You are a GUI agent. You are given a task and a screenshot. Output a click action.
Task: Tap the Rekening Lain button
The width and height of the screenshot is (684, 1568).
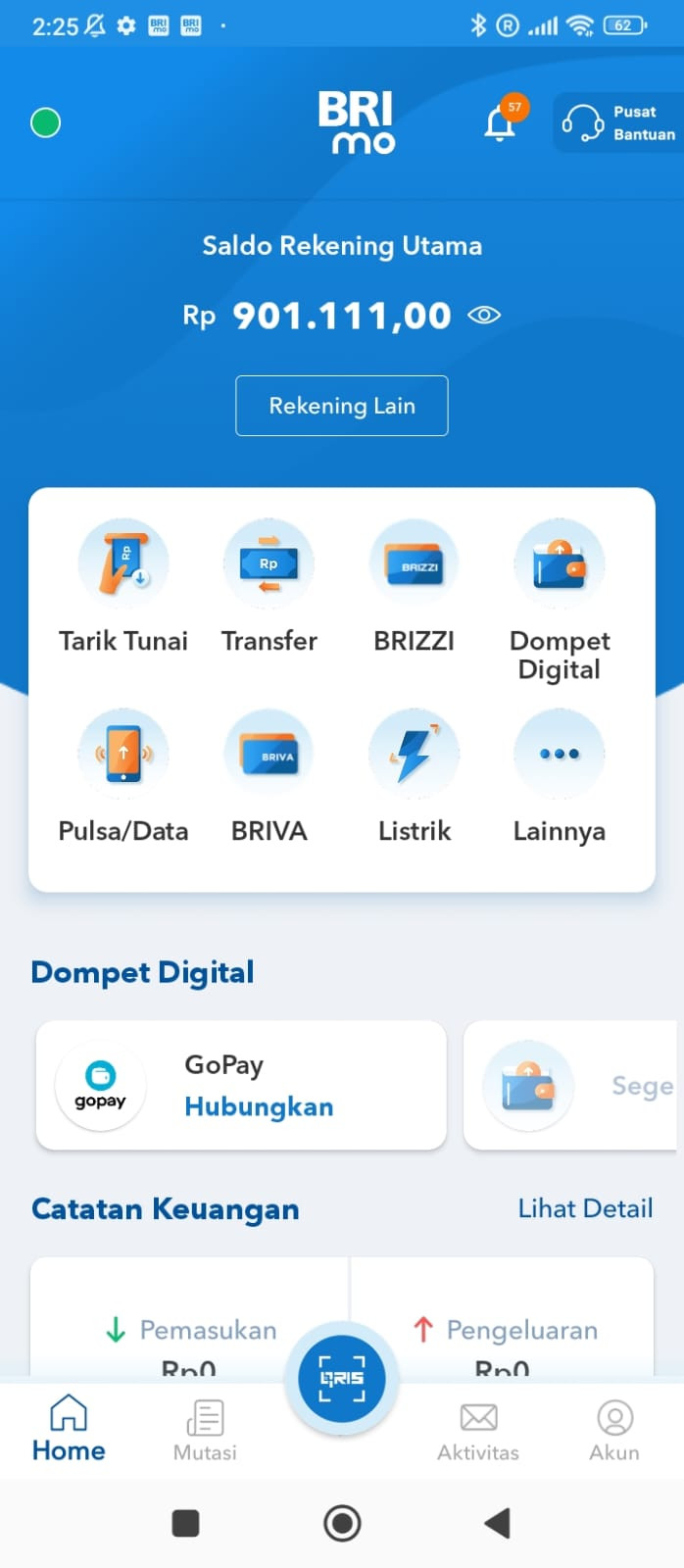click(x=342, y=406)
